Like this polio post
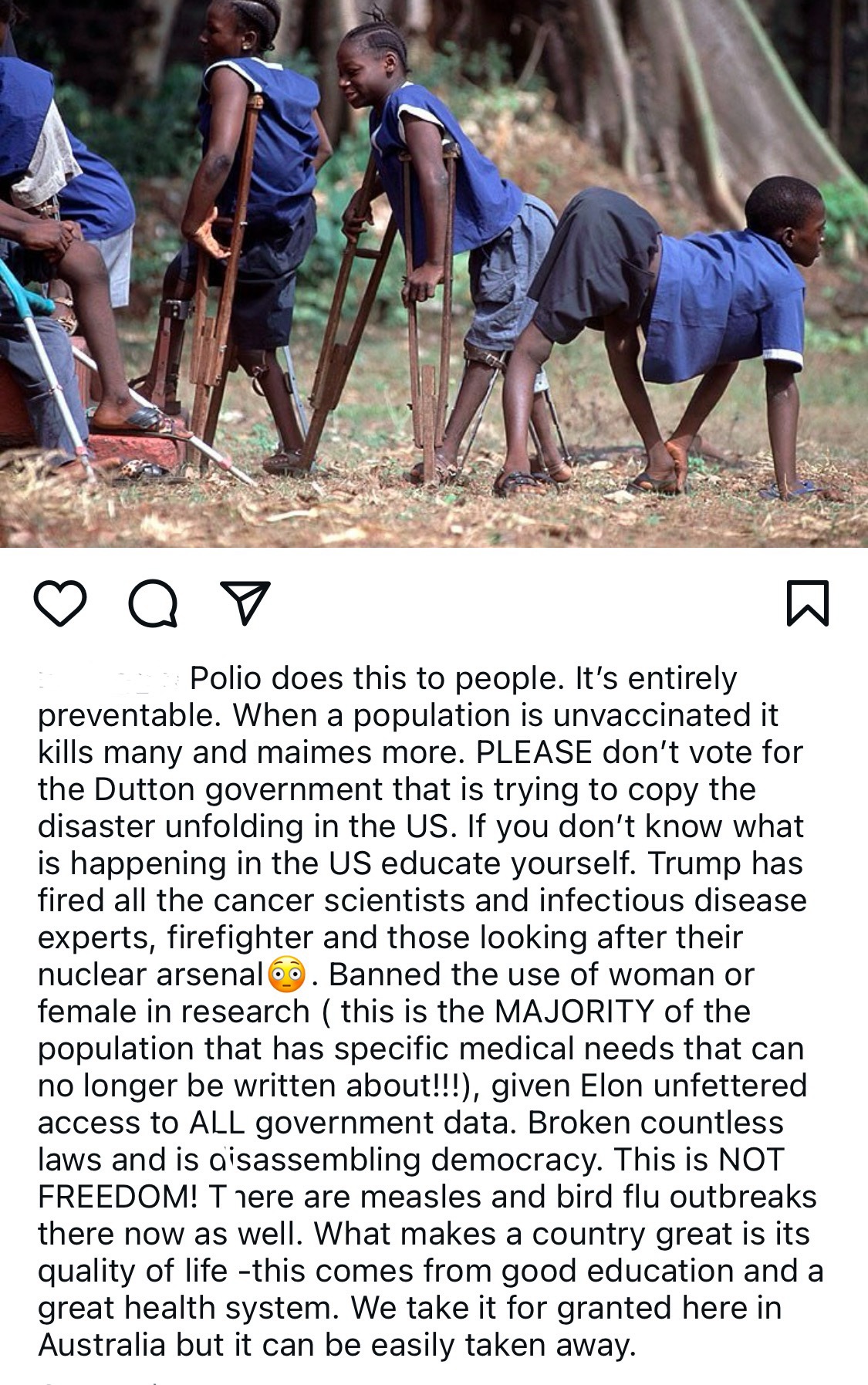The width and height of the screenshot is (868, 1385). (60, 603)
